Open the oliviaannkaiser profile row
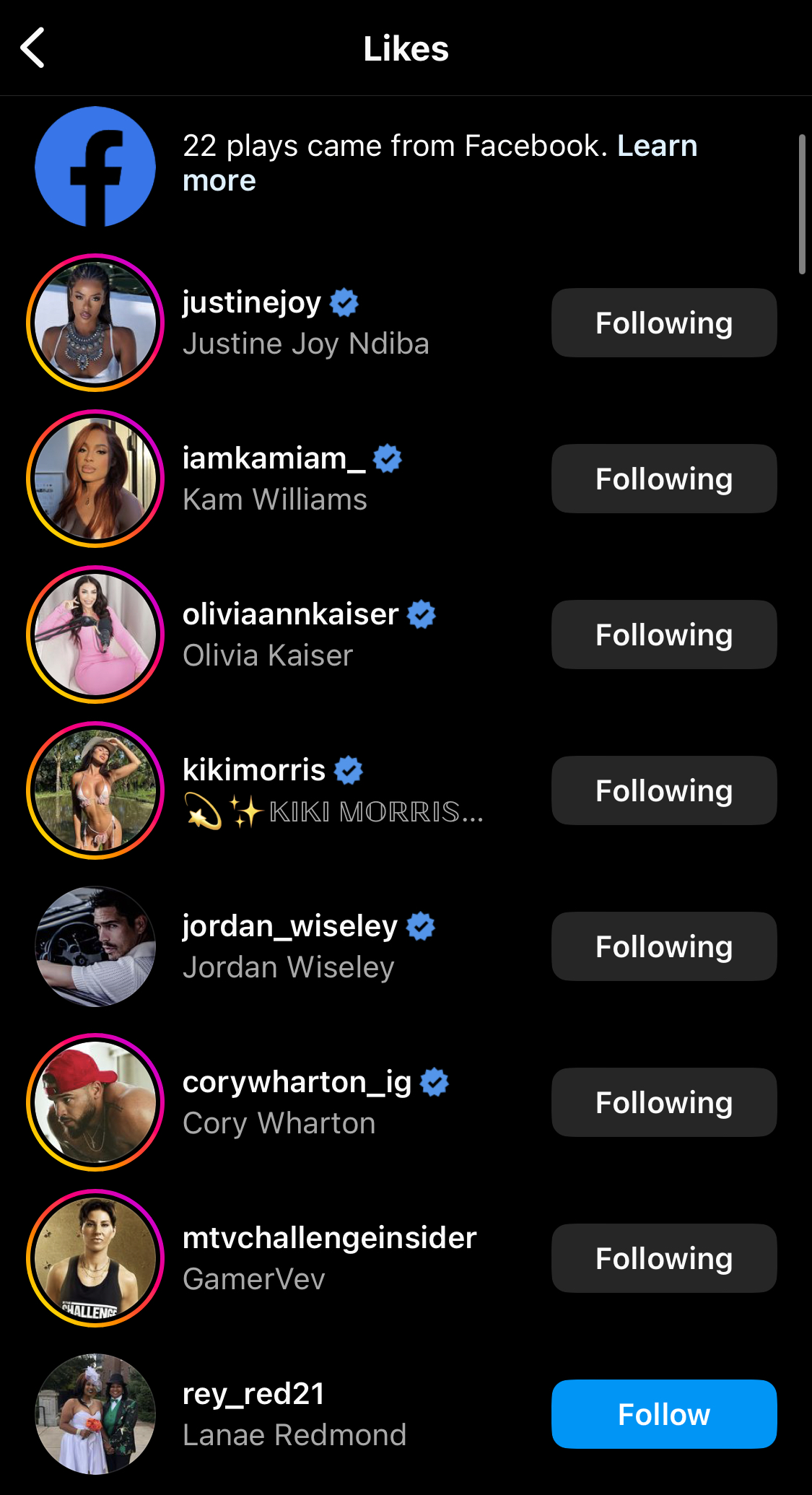Image resolution: width=812 pixels, height=1495 pixels. (x=406, y=635)
